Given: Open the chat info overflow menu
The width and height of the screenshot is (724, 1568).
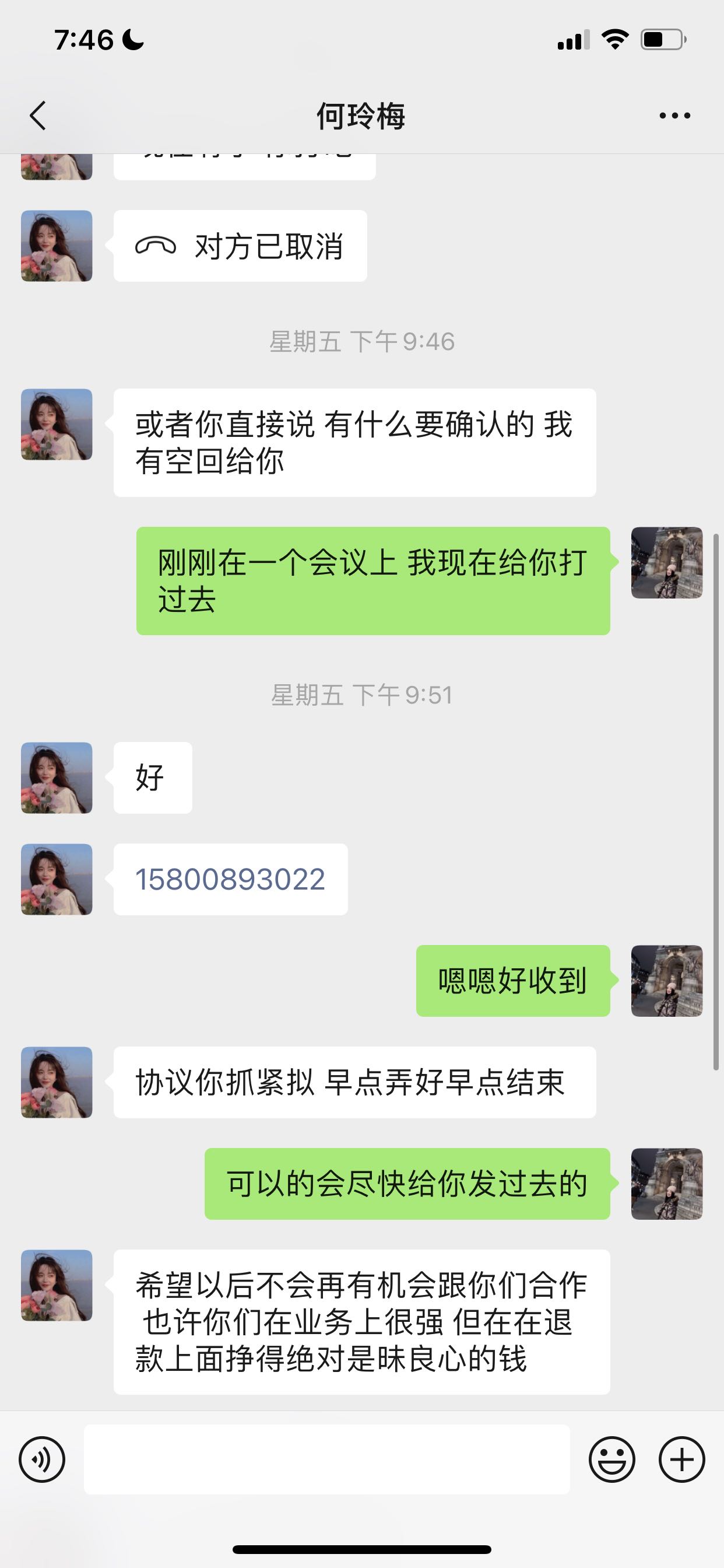Looking at the screenshot, I should point(674,116).
